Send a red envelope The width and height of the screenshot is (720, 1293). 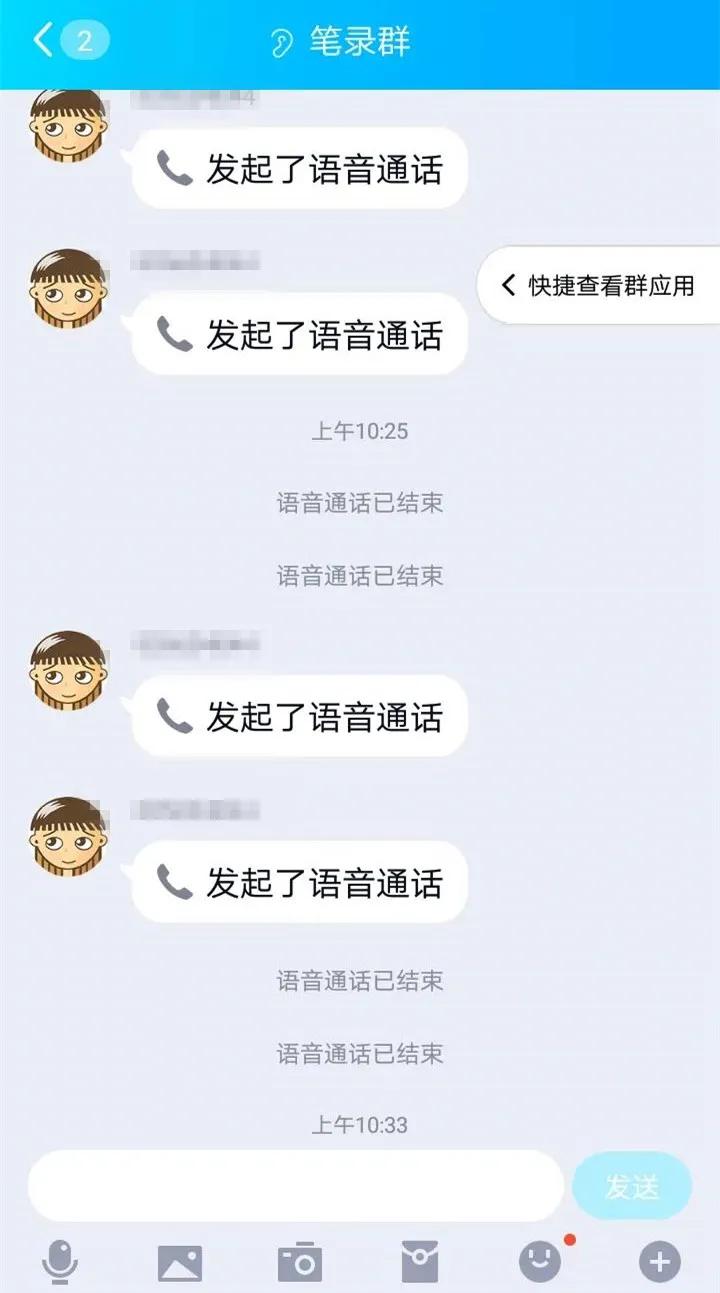point(420,1261)
